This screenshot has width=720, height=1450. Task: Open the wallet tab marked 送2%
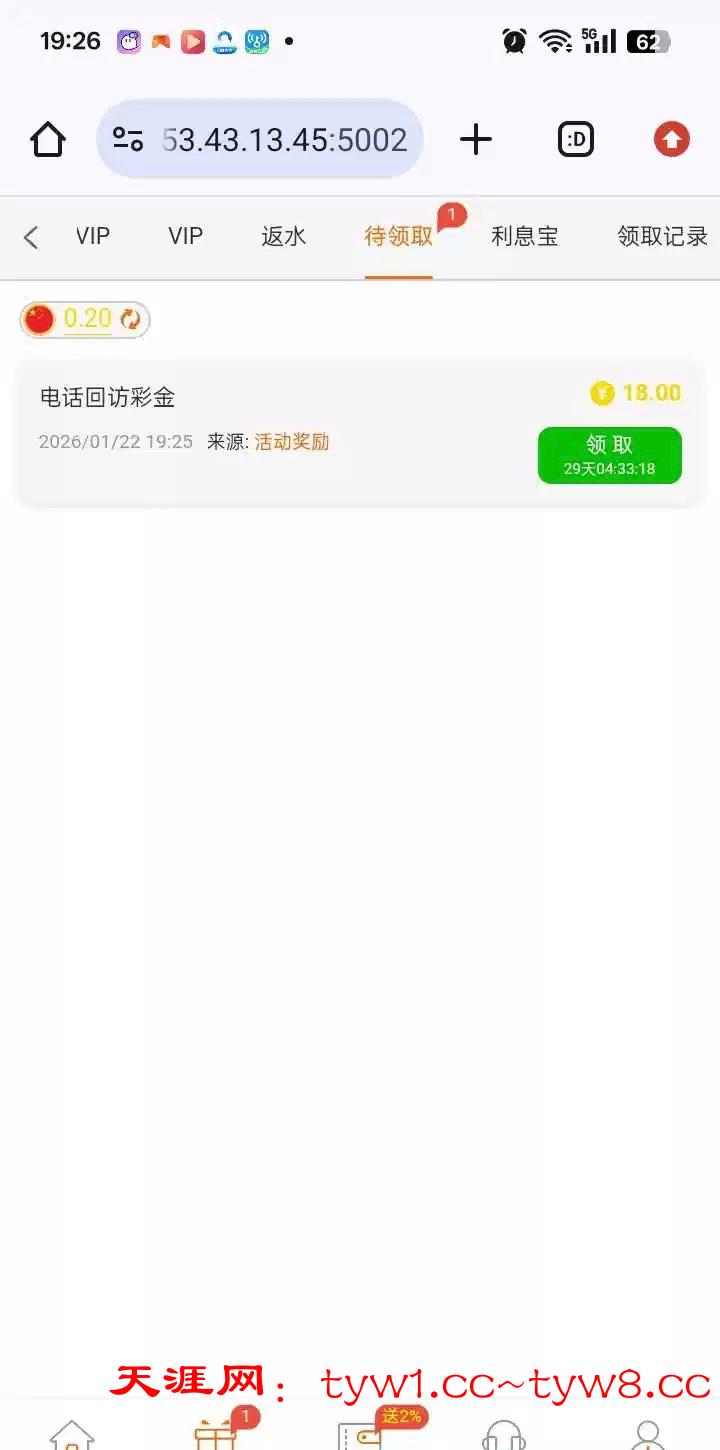(360, 1435)
